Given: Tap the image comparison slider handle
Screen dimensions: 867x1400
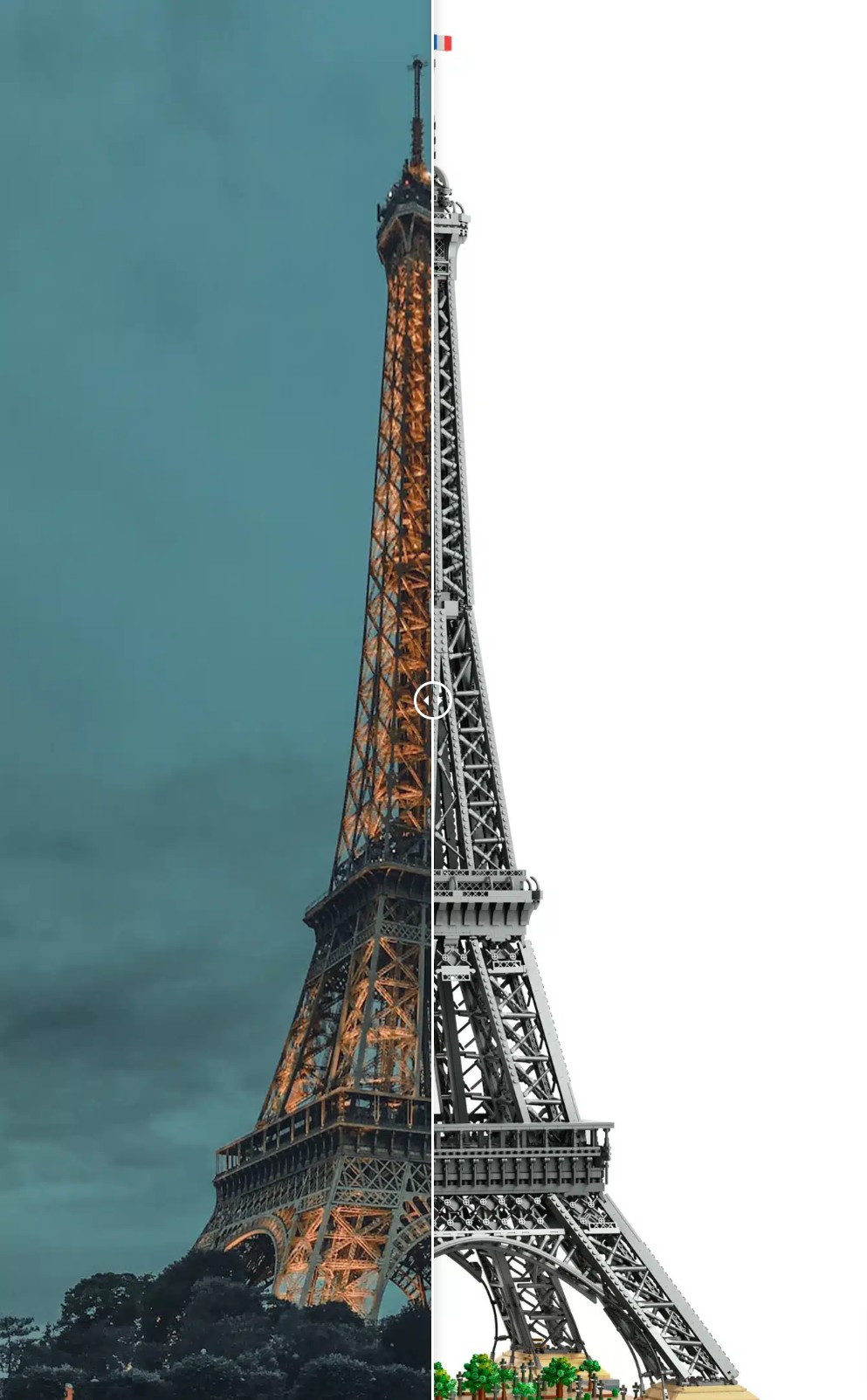Looking at the screenshot, I should [x=432, y=700].
